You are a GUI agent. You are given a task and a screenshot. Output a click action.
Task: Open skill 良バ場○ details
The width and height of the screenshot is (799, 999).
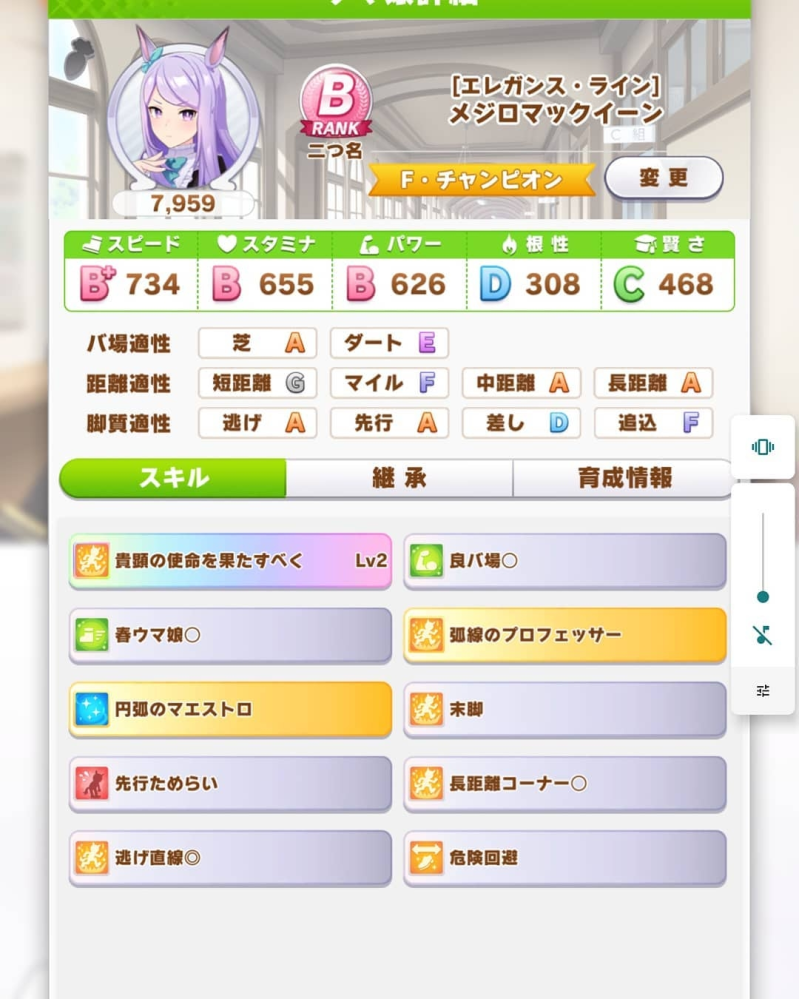point(565,560)
